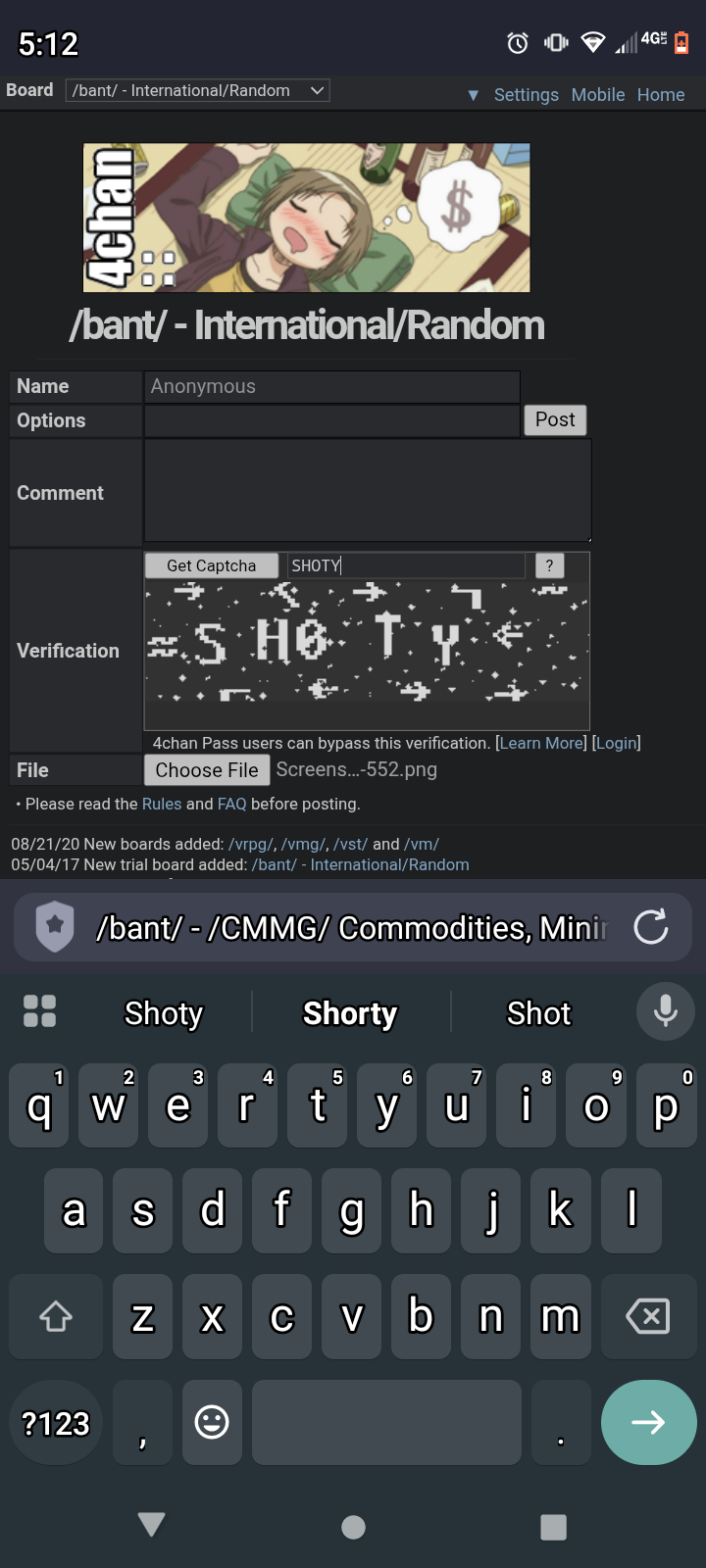
Task: Tap the Comment text area
Action: tap(368, 490)
